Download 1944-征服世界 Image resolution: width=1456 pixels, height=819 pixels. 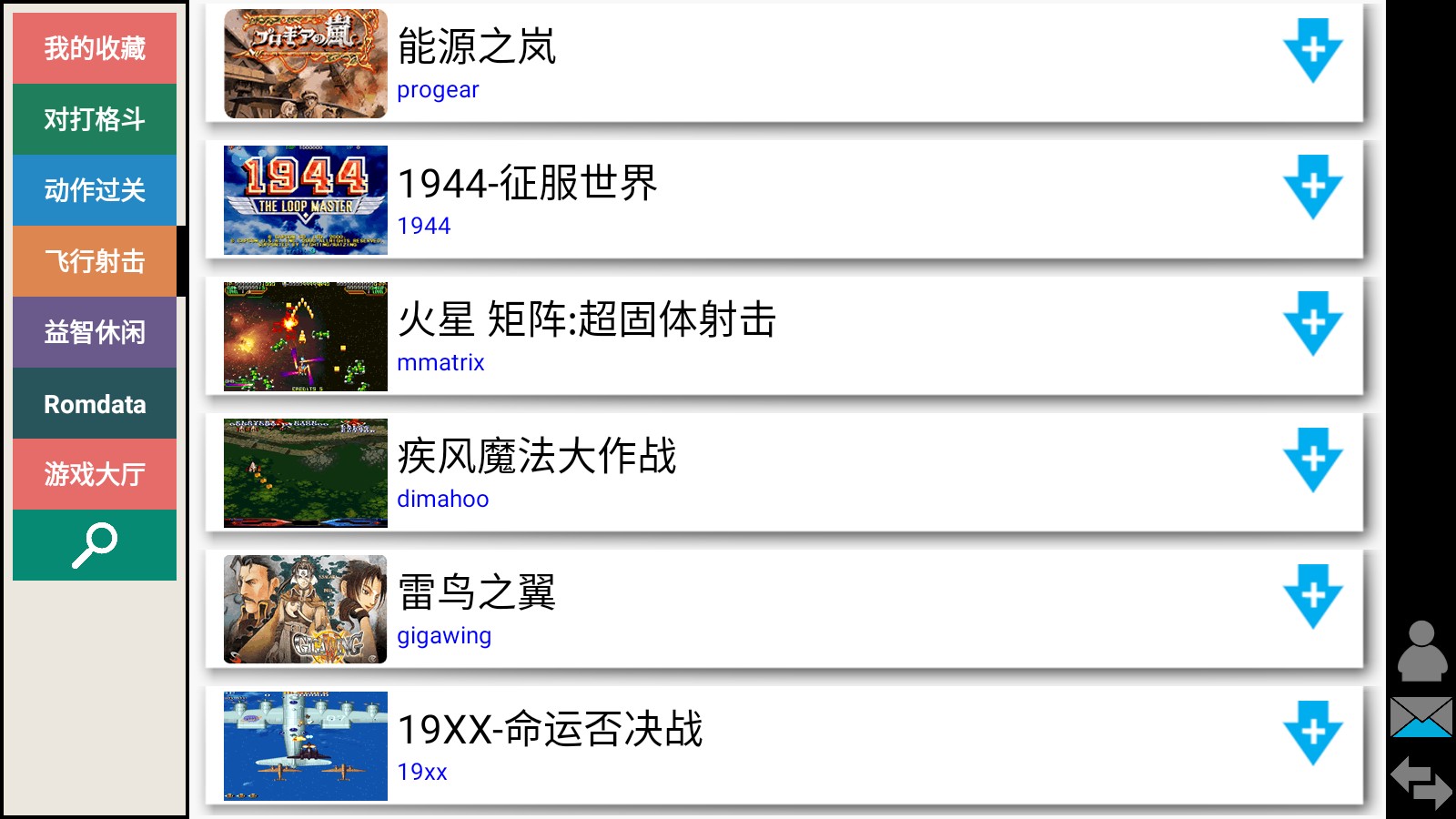[x=1312, y=187]
